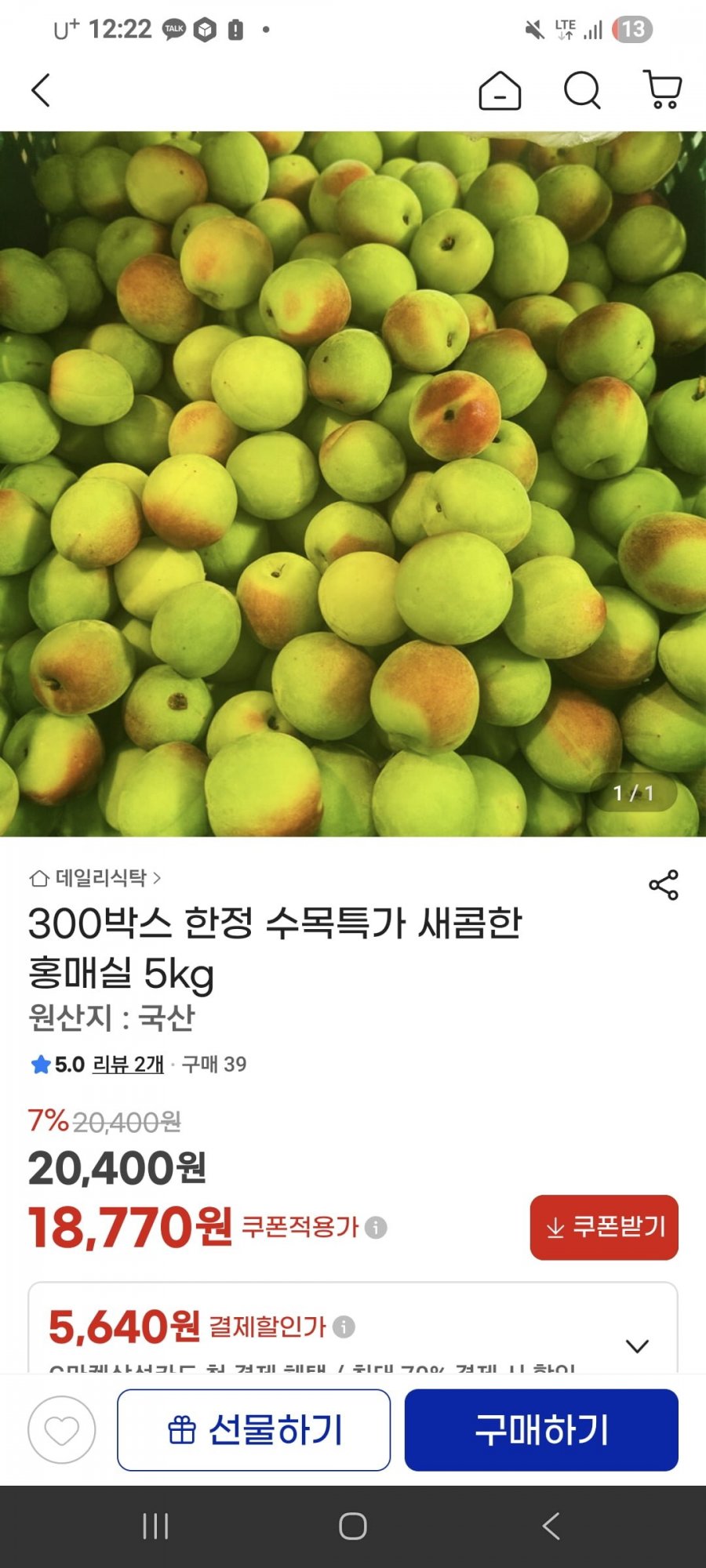Open recent apps from the navigation bar

tap(155, 1526)
